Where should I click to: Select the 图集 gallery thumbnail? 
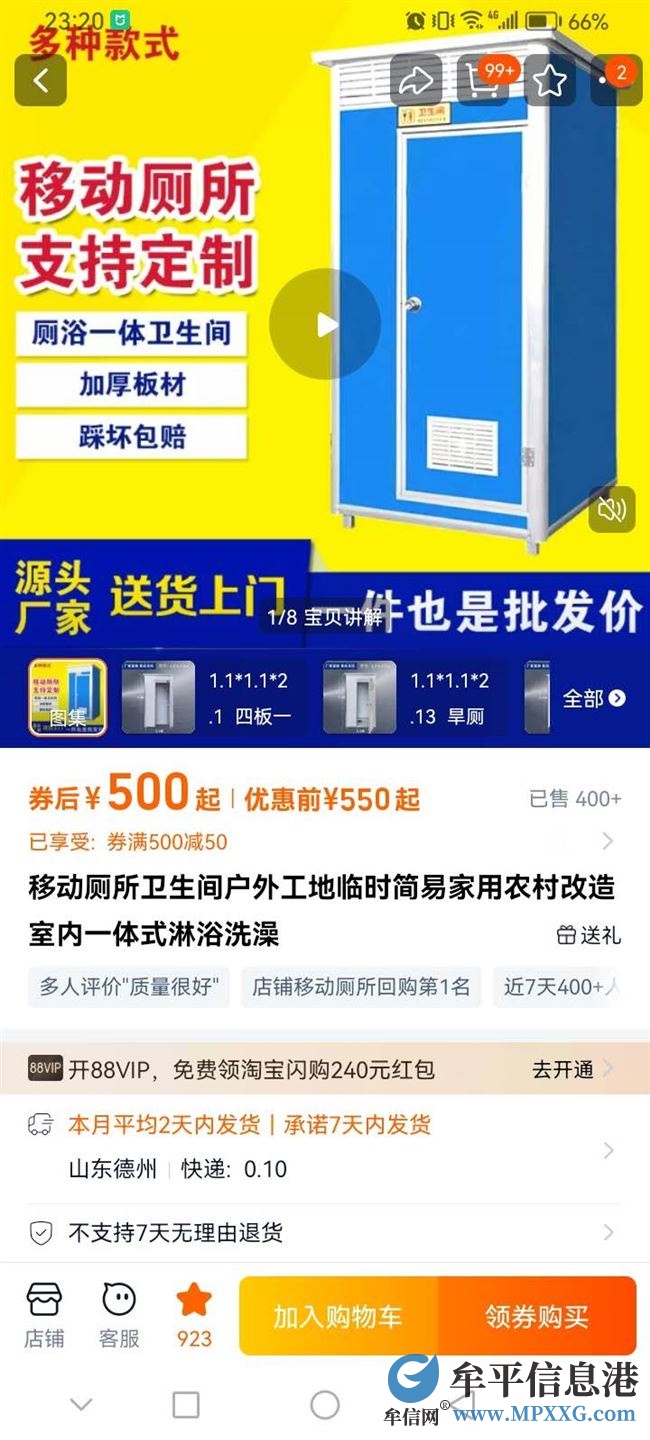(67, 698)
